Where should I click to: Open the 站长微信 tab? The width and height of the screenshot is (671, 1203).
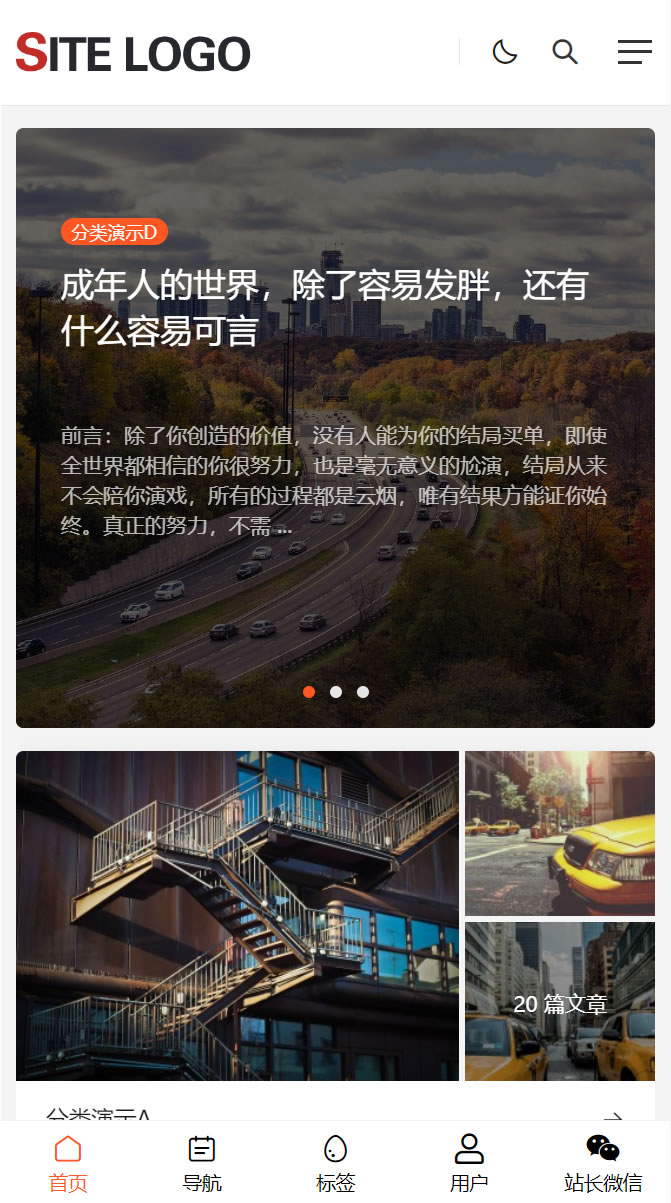pyautogui.click(x=603, y=1163)
